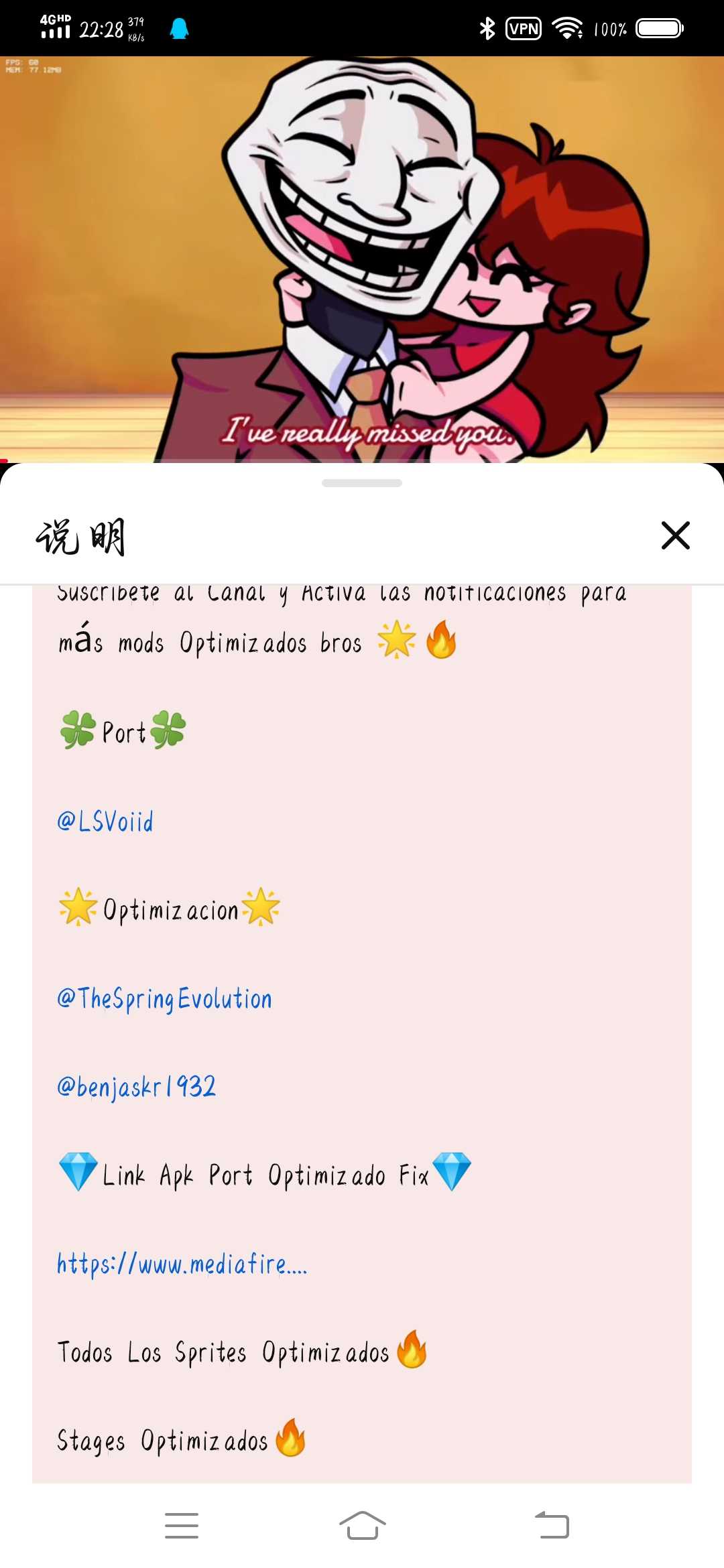Go back using system navigation
The width and height of the screenshot is (724, 1568).
coord(552,1526)
